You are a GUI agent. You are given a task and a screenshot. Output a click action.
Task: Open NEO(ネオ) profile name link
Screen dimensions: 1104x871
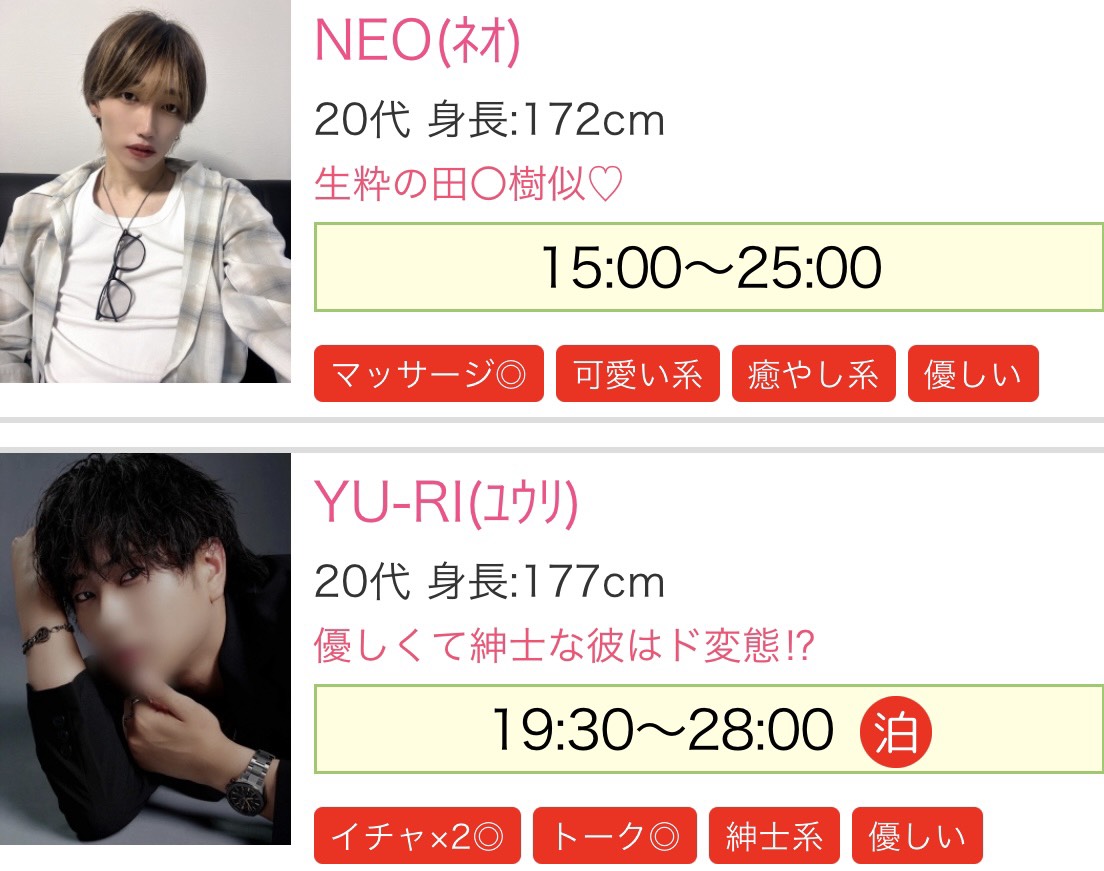click(x=417, y=42)
